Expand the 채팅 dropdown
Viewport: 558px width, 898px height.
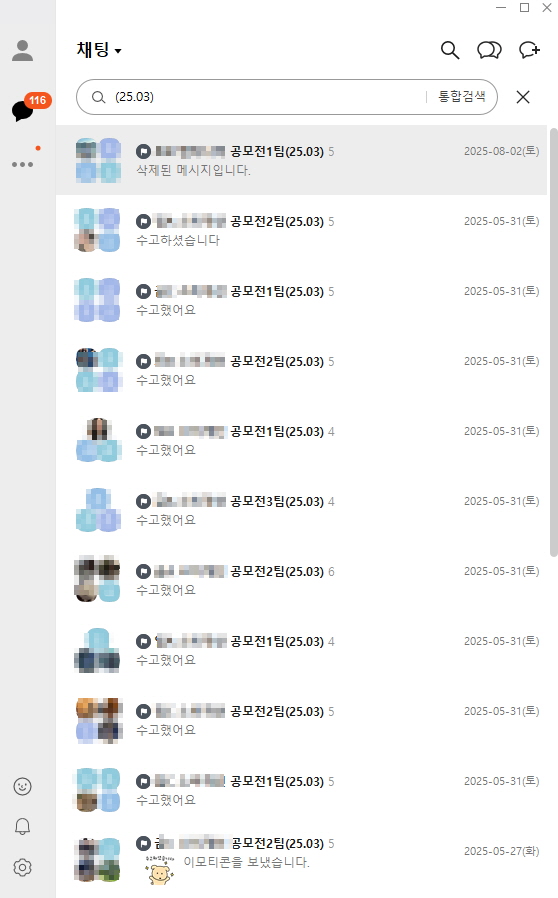(x=99, y=50)
